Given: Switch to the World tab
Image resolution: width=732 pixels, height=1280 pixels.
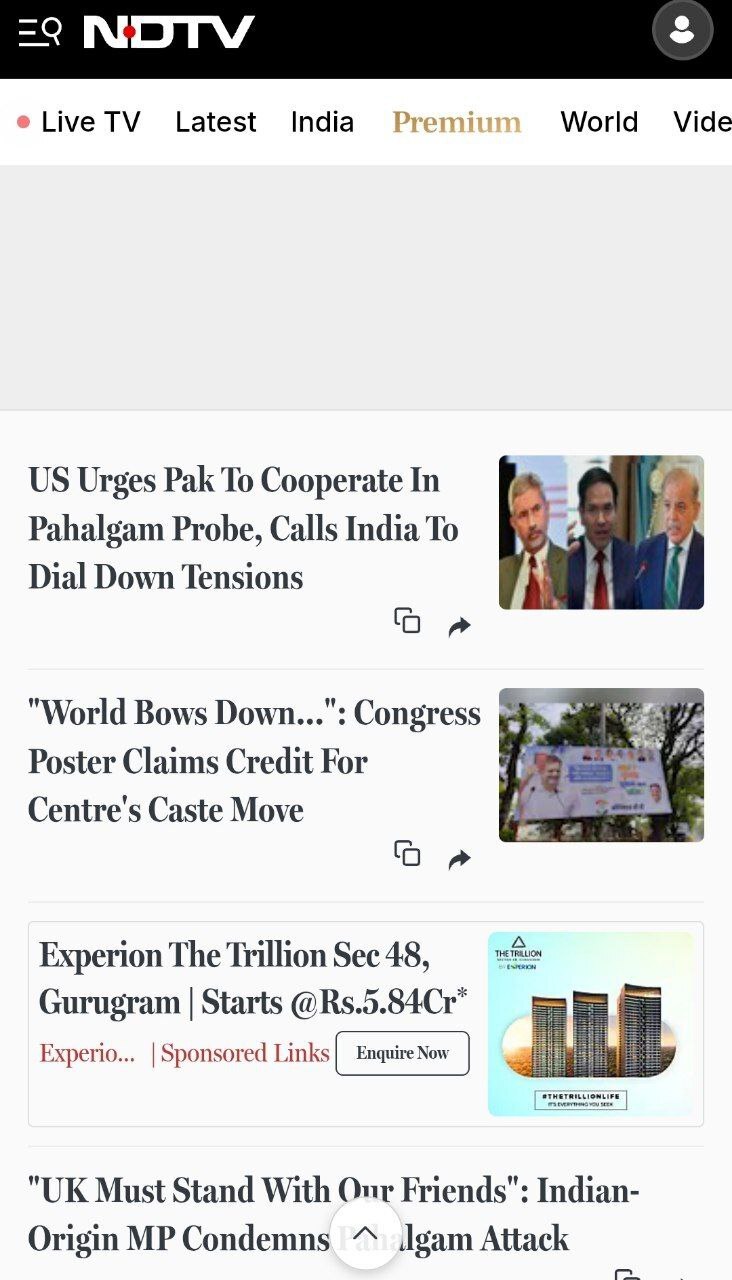Looking at the screenshot, I should [x=599, y=122].
